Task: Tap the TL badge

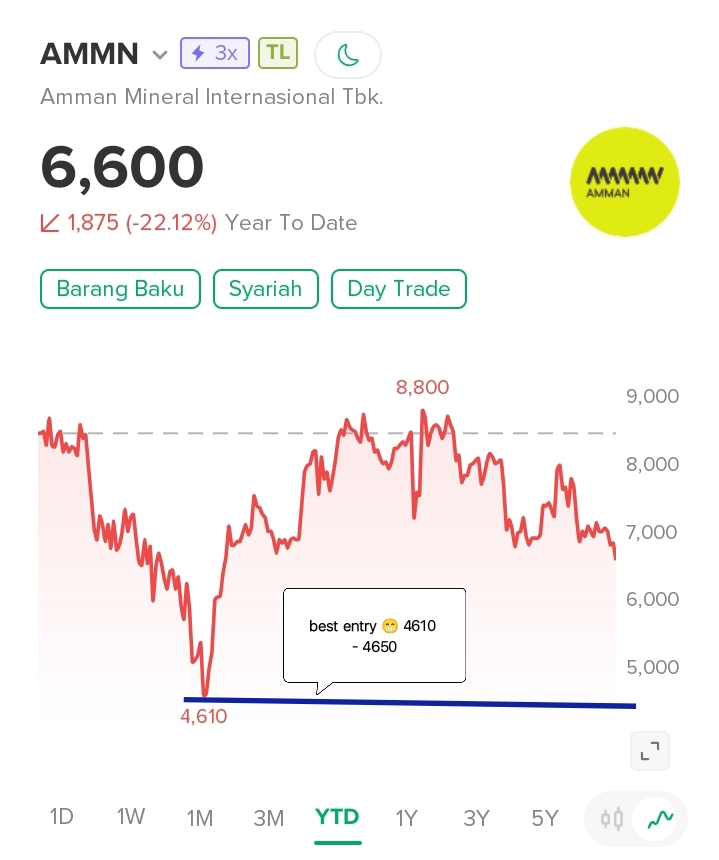Action: click(278, 53)
